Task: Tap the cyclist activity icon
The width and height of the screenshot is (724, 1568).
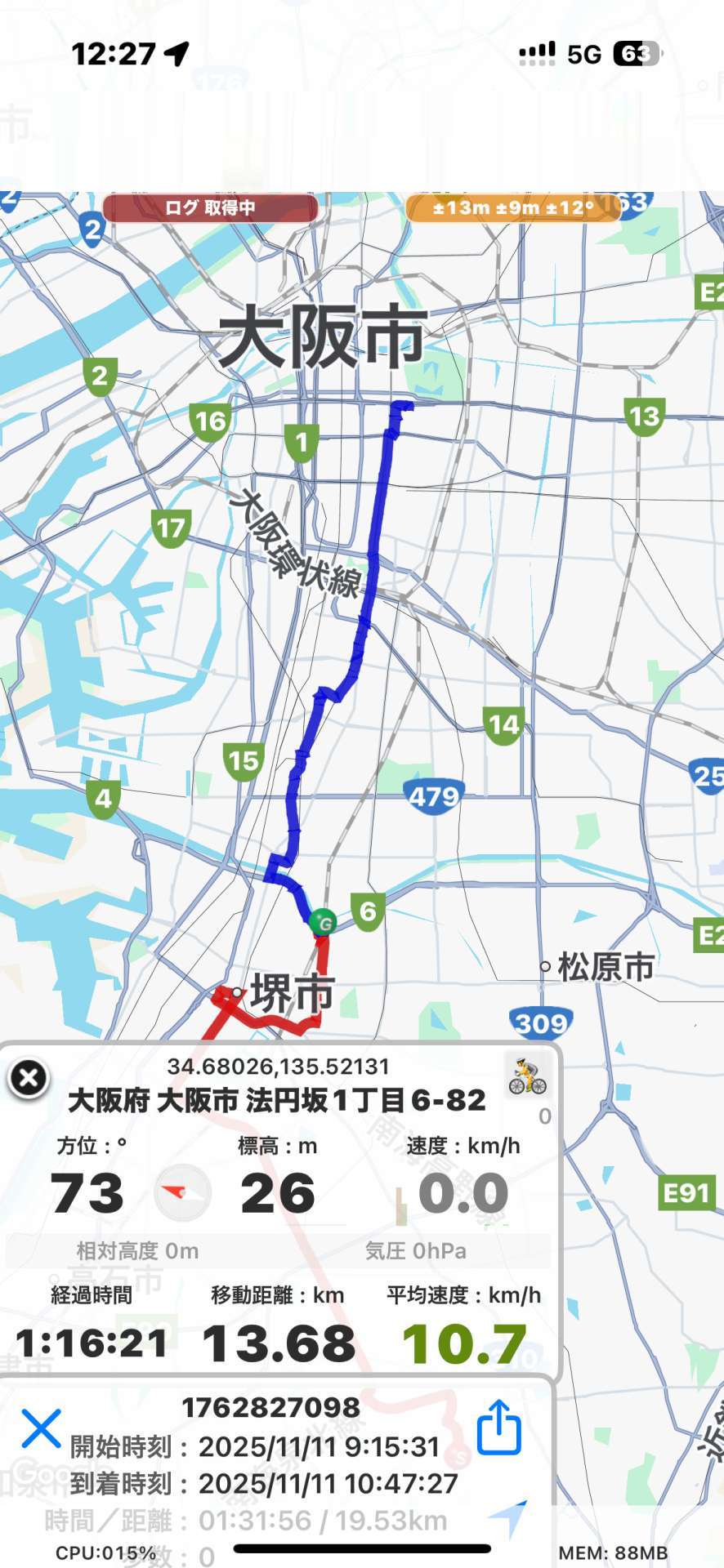Action: tap(527, 1076)
